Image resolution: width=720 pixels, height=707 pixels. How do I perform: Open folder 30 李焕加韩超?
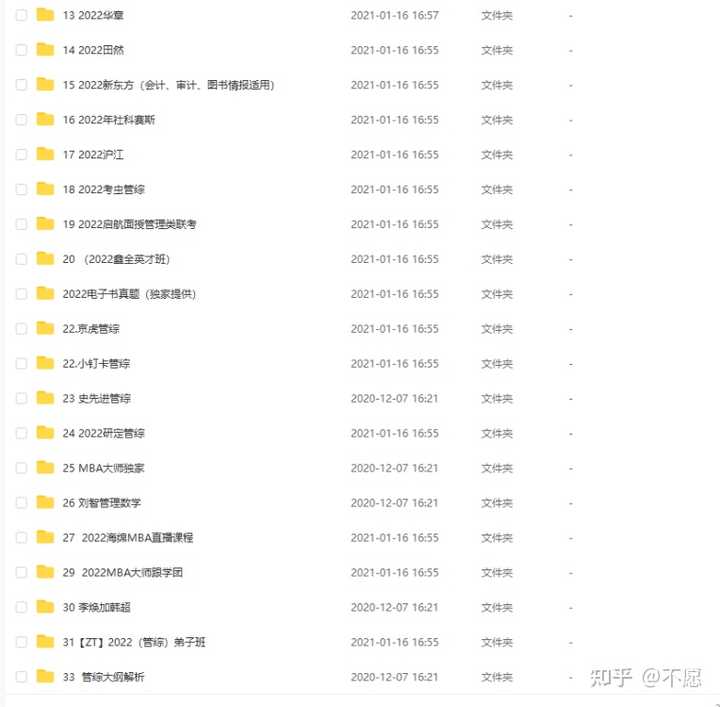coord(96,607)
